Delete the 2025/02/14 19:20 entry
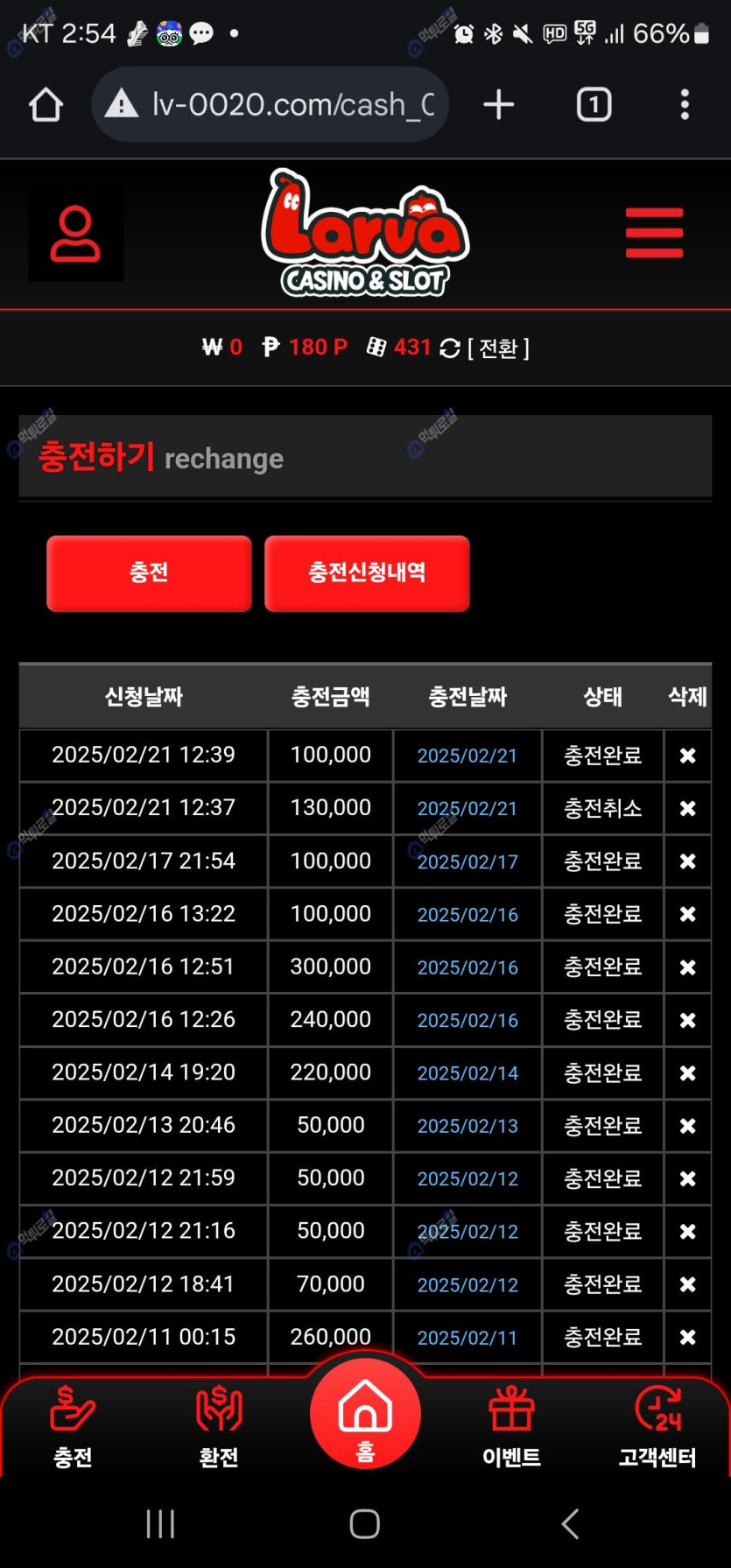731x1568 pixels. coord(688,1073)
